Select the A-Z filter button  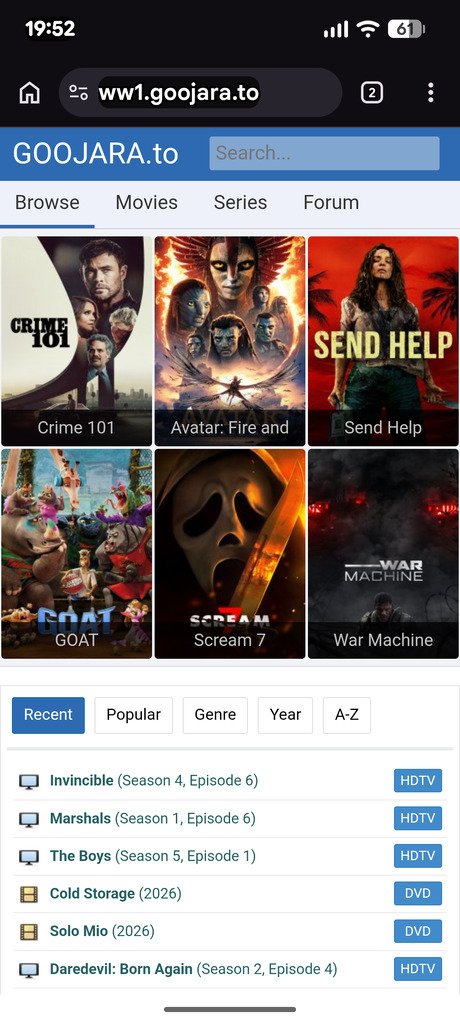click(x=347, y=715)
